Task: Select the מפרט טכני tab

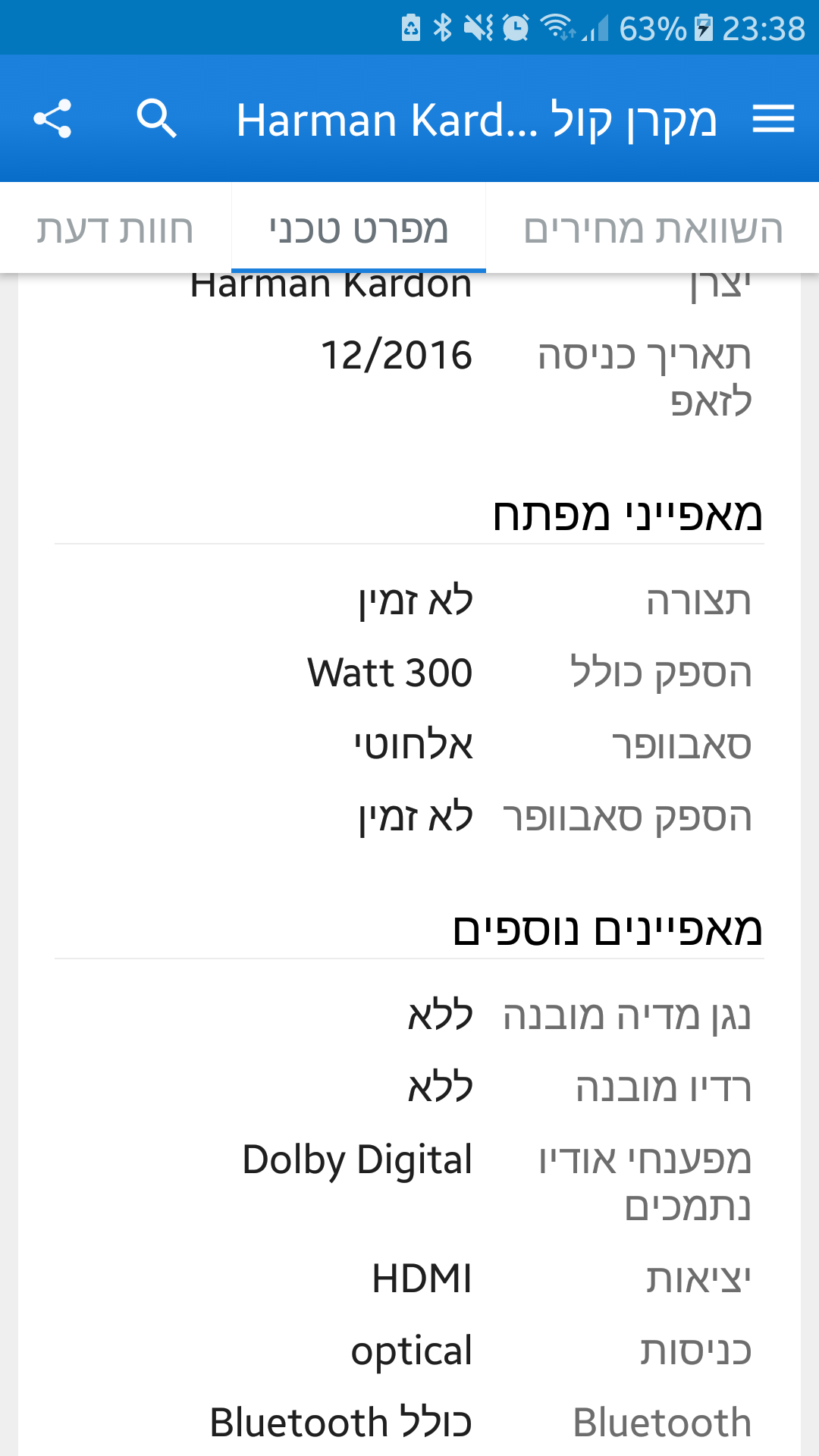Action: click(359, 228)
